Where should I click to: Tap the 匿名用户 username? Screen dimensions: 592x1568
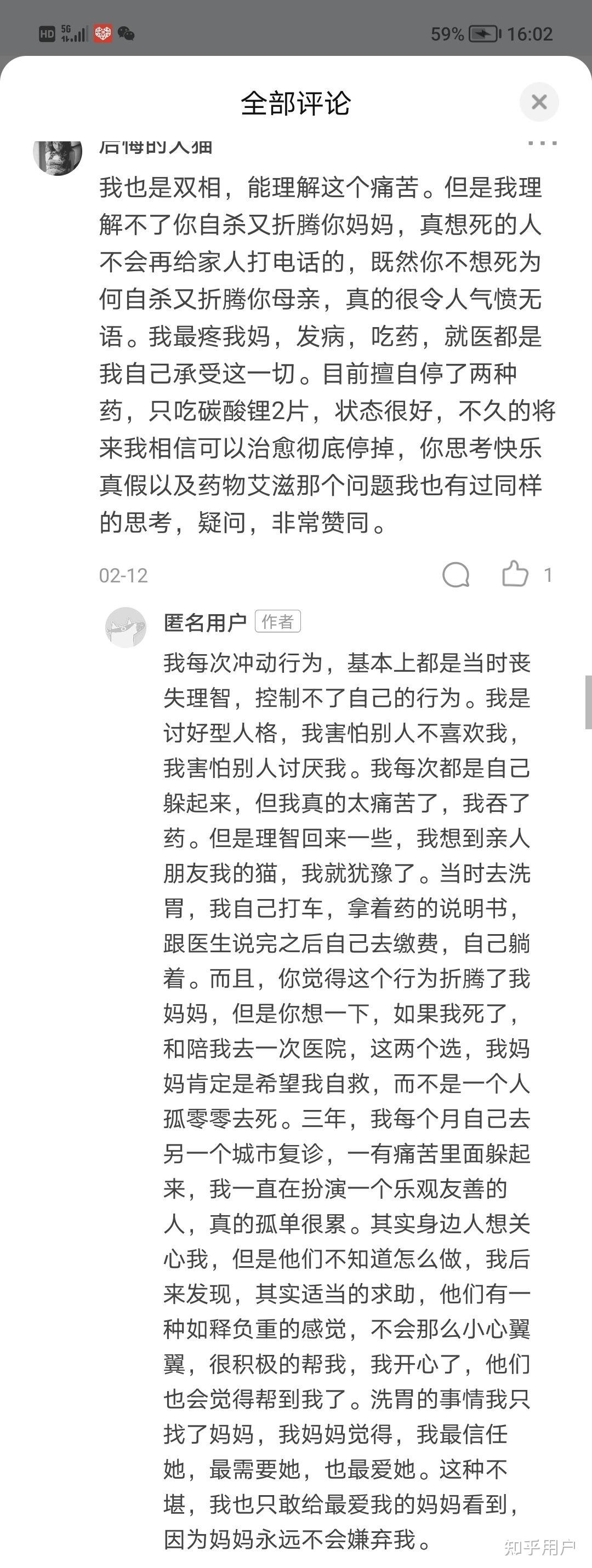pos(204,622)
